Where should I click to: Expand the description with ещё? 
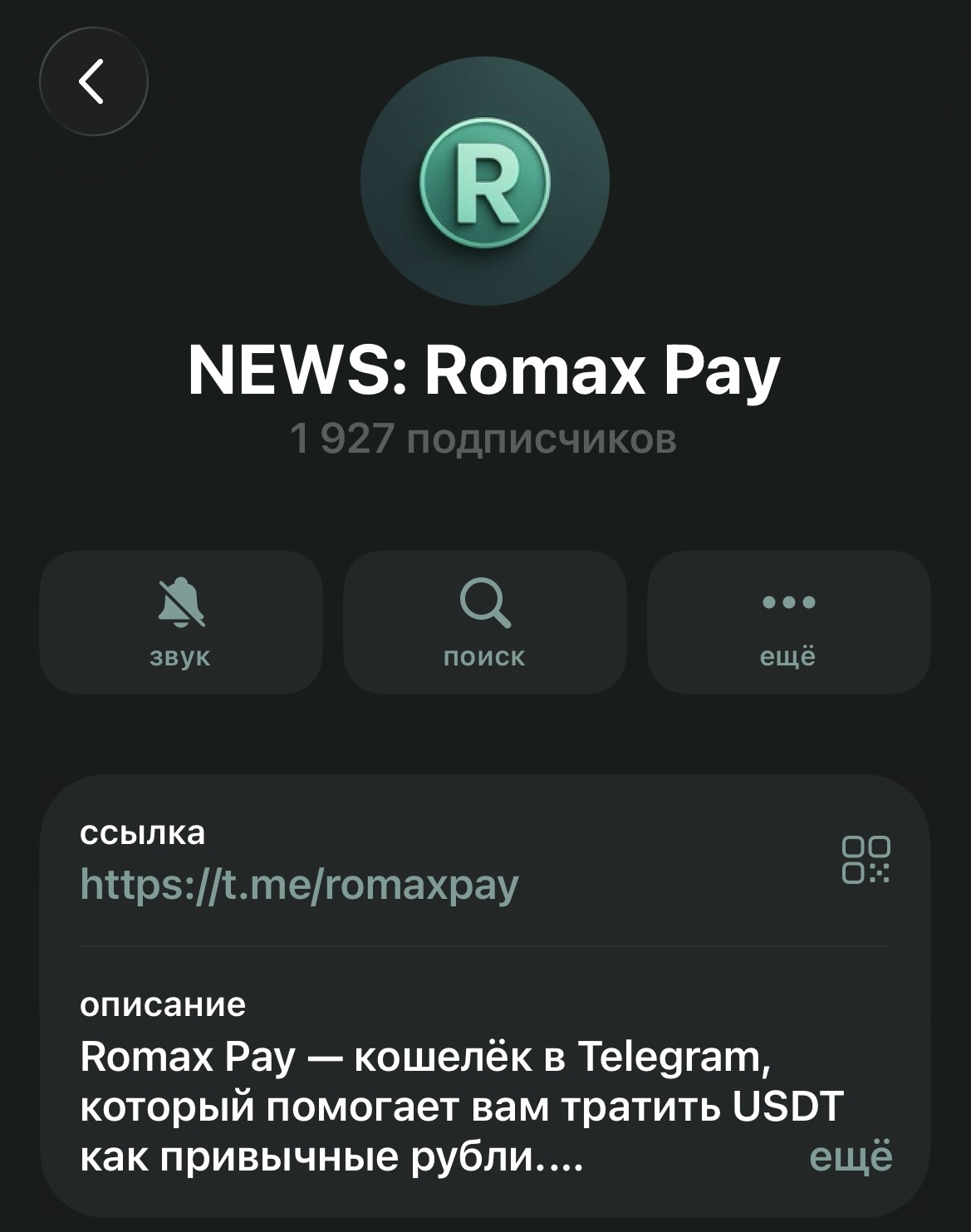click(851, 1157)
